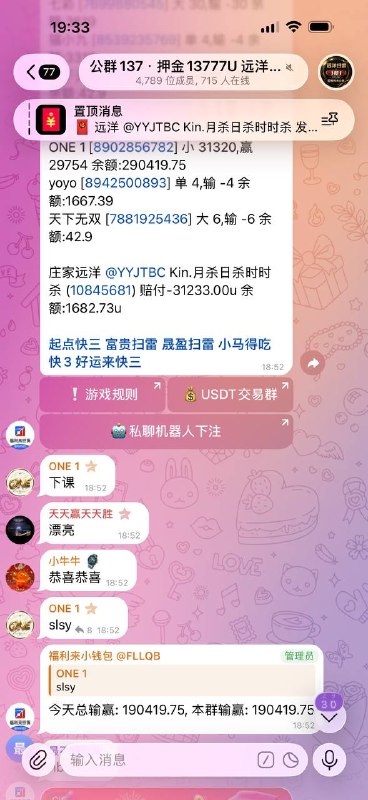Open the 游戏规则 button
This screenshot has height=800, width=368.
coord(102,394)
